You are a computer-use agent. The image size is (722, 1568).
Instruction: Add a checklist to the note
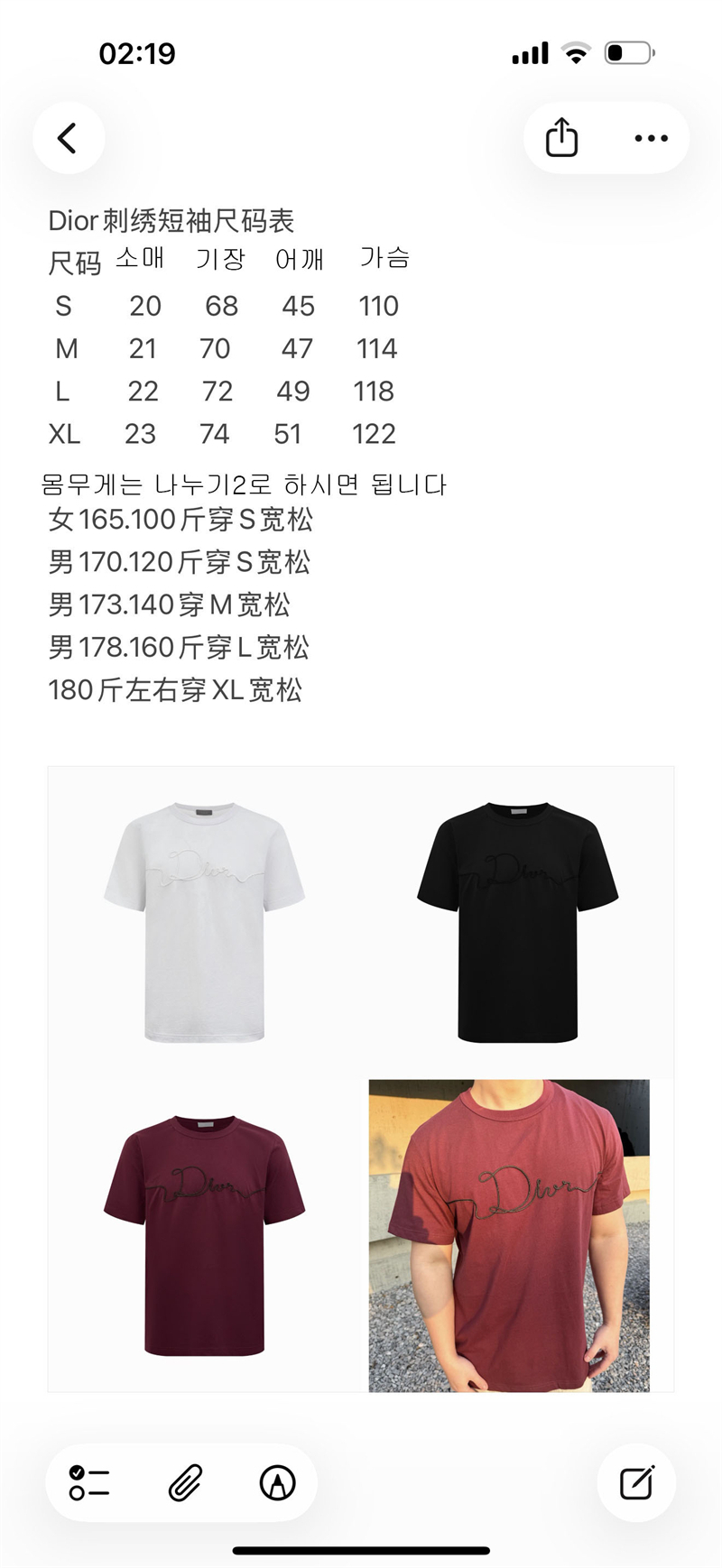tap(89, 1482)
